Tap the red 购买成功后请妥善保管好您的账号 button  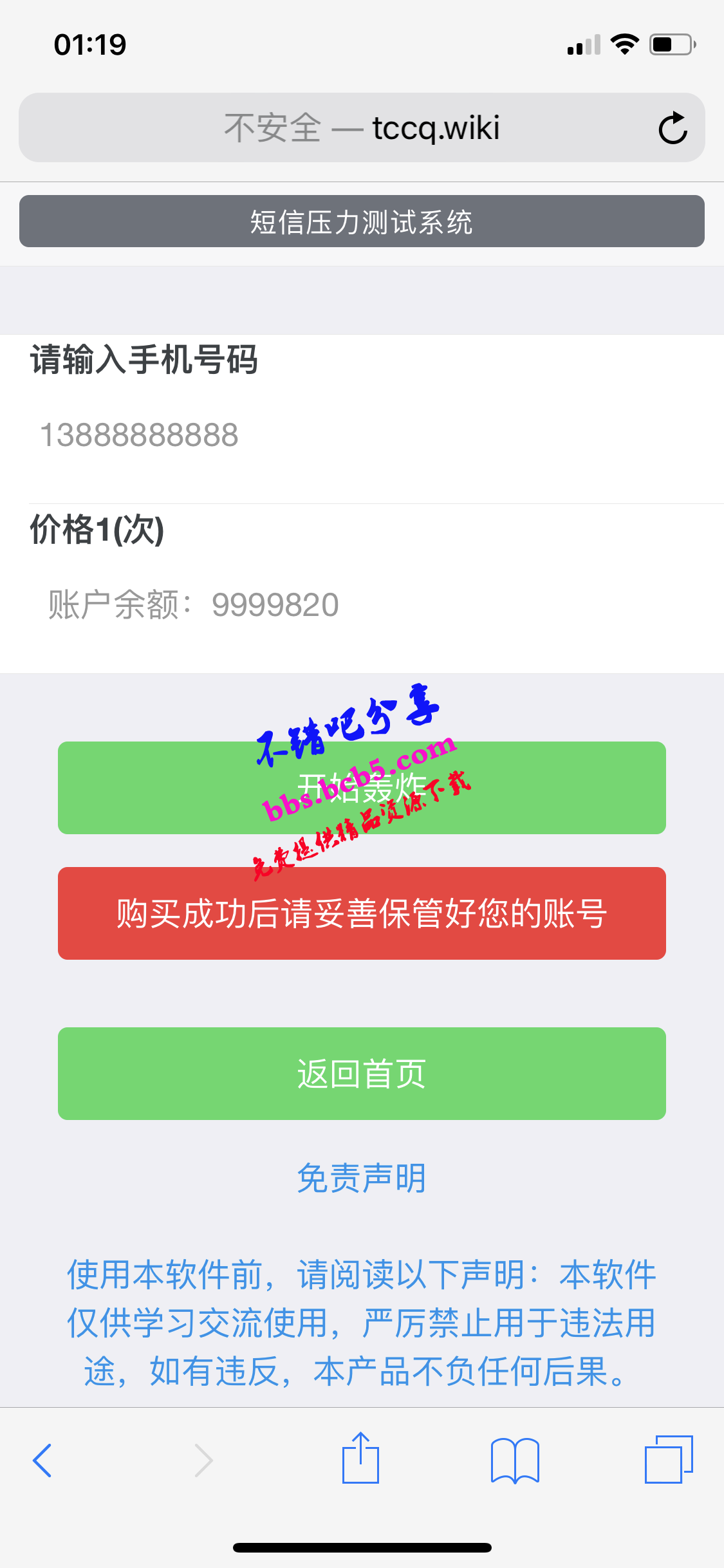click(x=362, y=913)
